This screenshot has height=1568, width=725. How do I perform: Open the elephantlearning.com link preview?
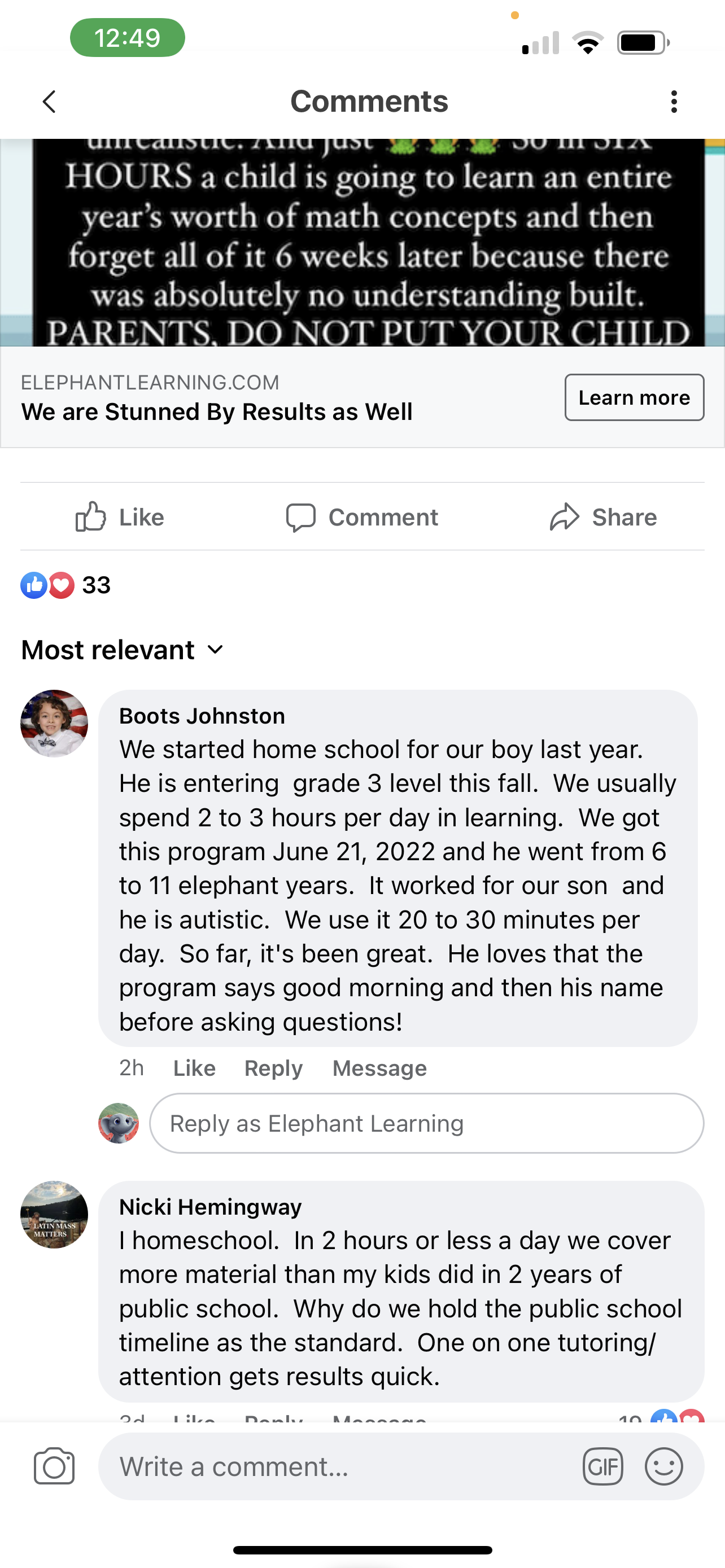(243, 398)
